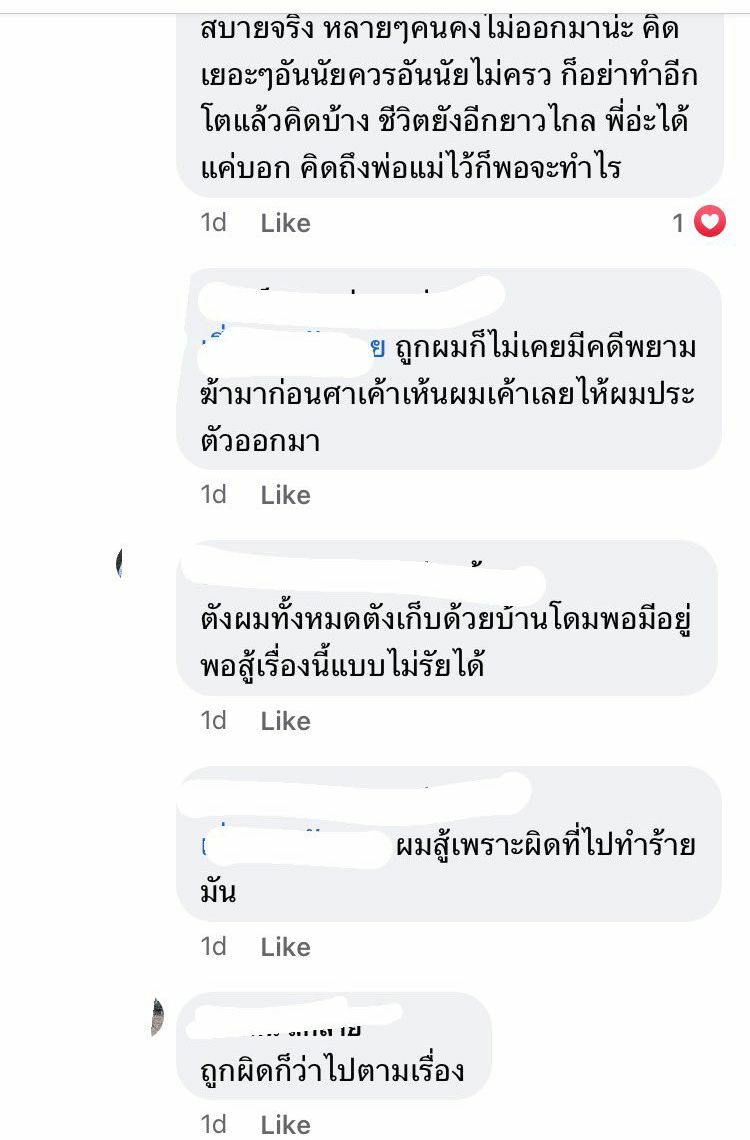Screen dimensions: 750x1140
Task: Like the comment ถูกผิดก็ว่าไปตามเรื่อง
Action: (x=285, y=1124)
